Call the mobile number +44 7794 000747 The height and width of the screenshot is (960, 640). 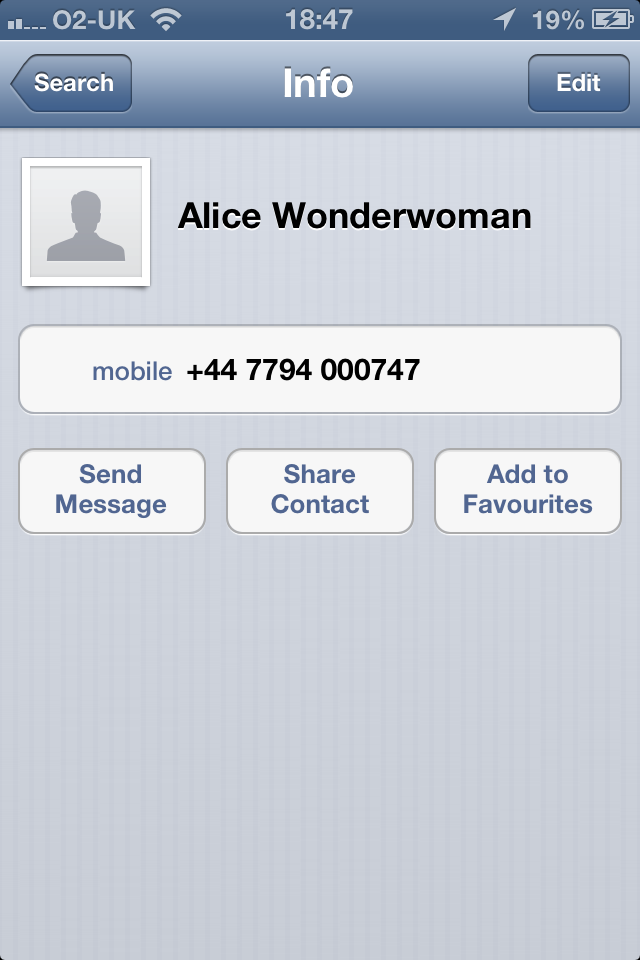[x=320, y=370]
